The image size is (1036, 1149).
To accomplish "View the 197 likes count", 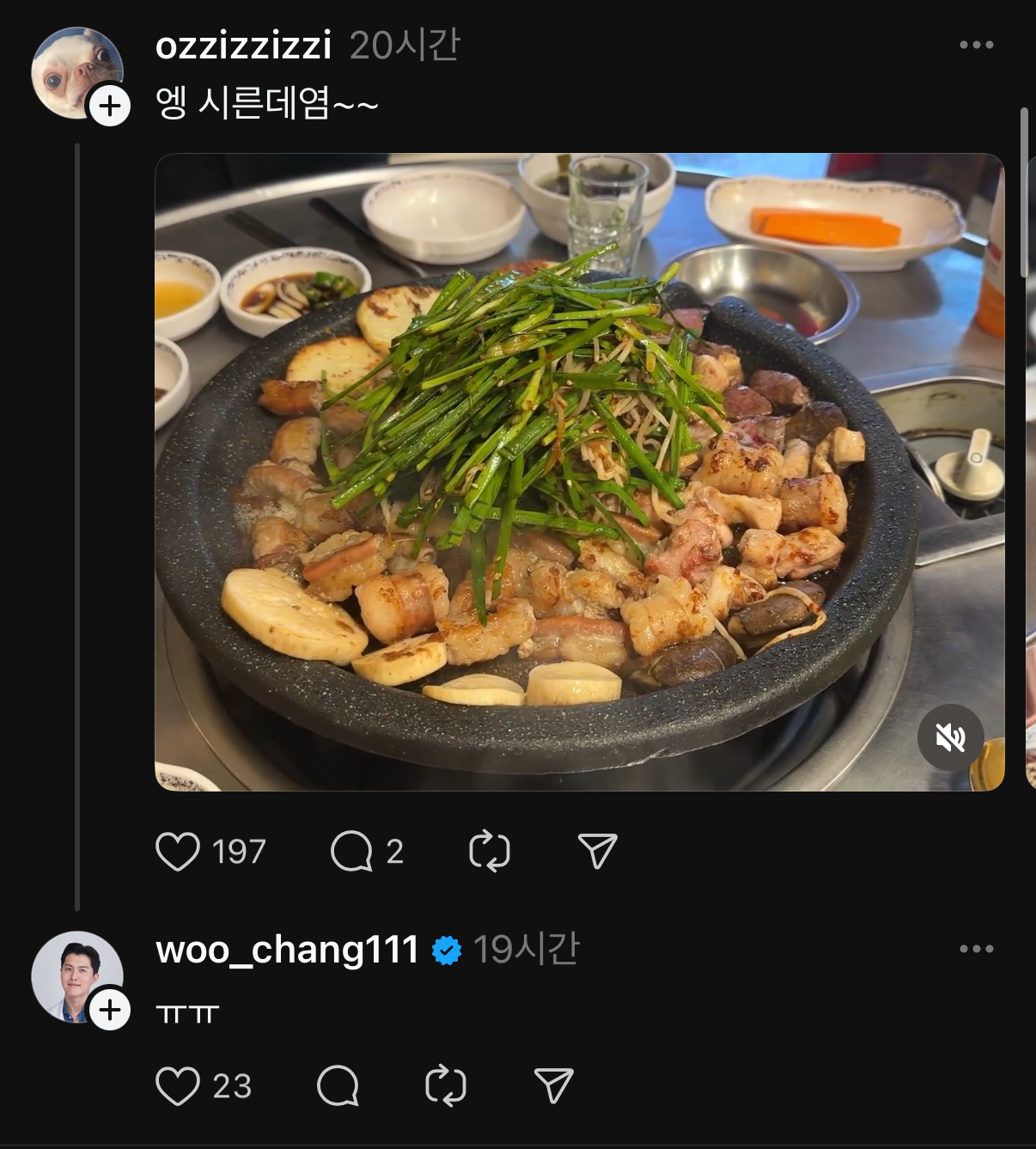I will [x=239, y=851].
